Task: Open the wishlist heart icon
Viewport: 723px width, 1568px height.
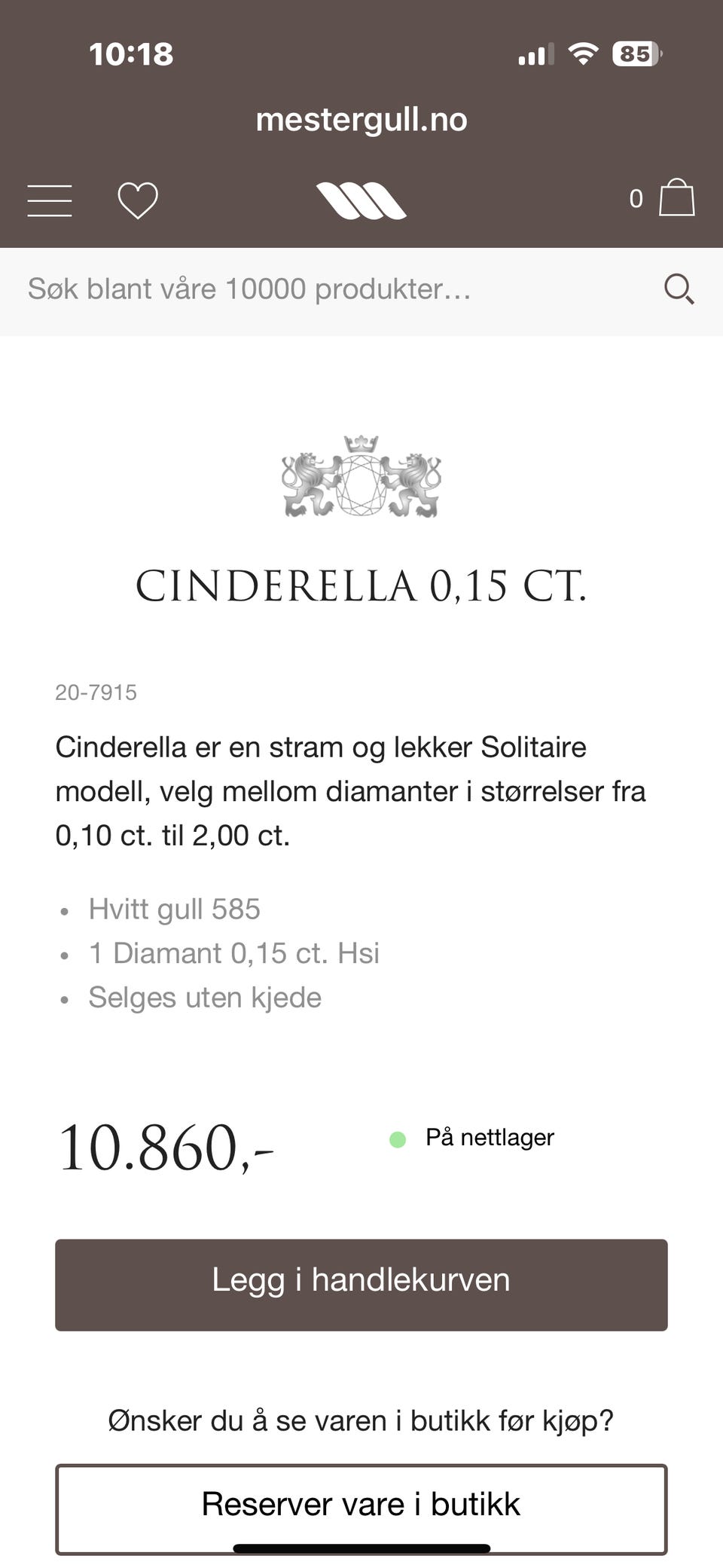Action: [x=136, y=200]
